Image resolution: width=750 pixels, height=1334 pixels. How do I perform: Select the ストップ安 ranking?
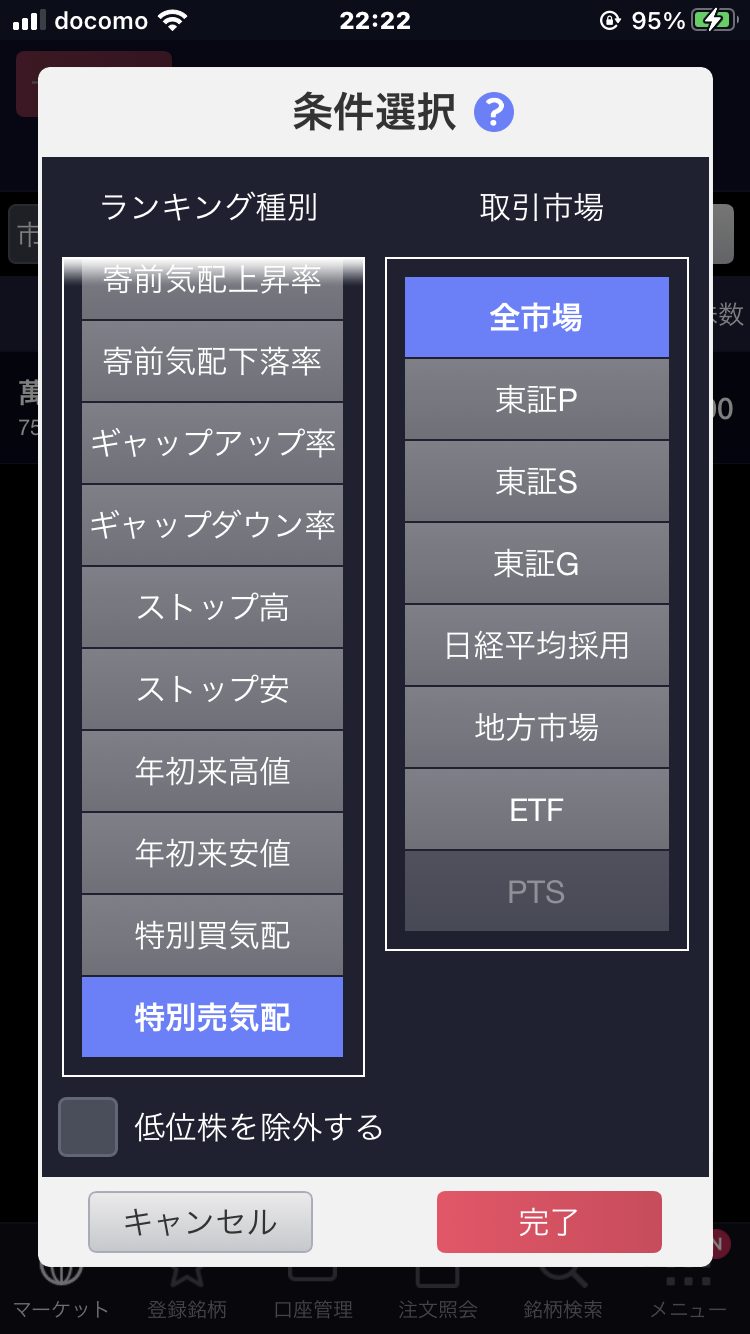pyautogui.click(x=212, y=689)
